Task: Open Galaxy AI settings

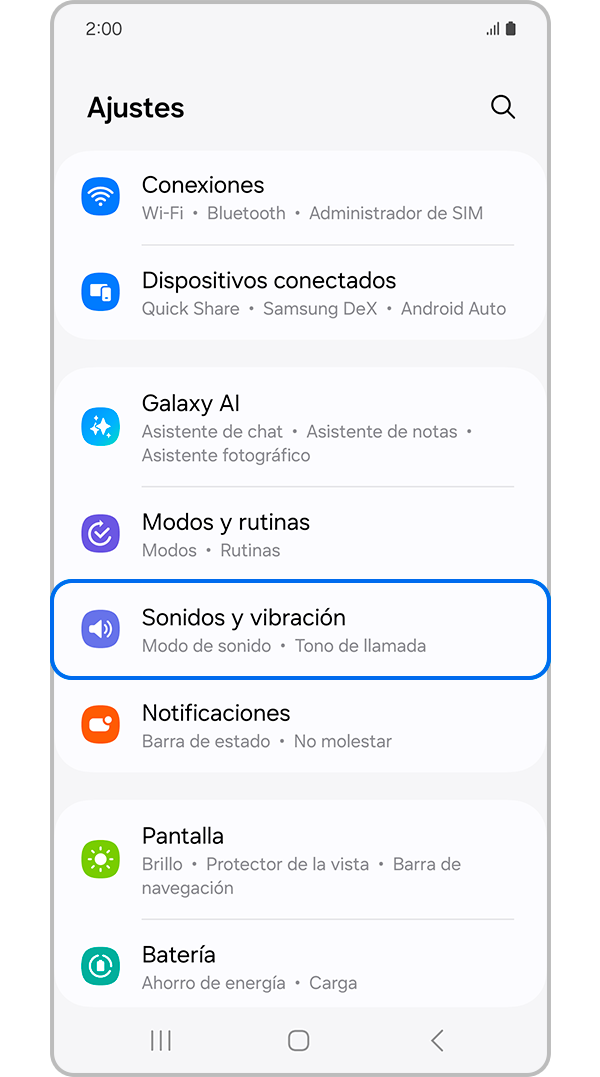Action: click(300, 428)
